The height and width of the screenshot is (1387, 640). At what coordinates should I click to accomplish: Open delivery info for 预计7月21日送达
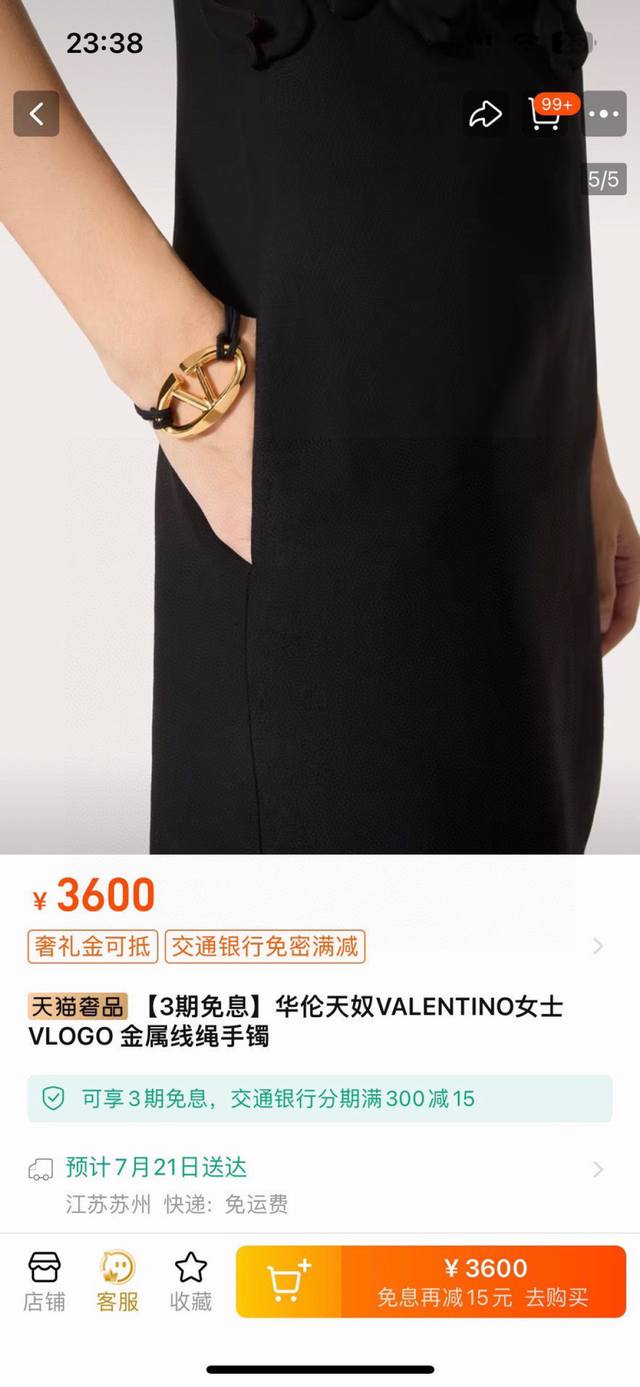(x=597, y=1169)
